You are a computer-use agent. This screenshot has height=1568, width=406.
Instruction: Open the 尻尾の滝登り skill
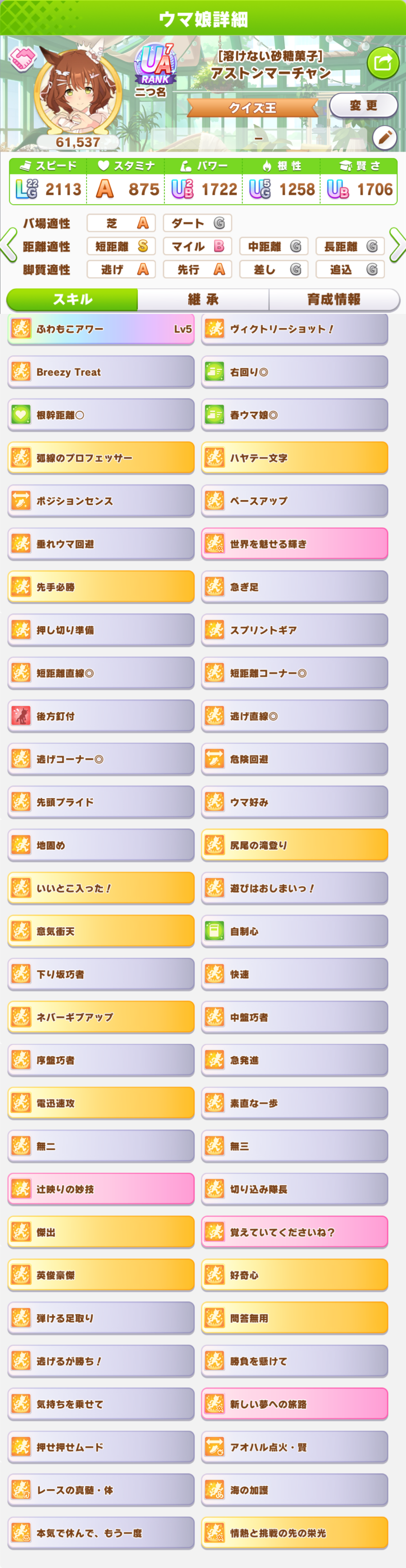point(295,845)
